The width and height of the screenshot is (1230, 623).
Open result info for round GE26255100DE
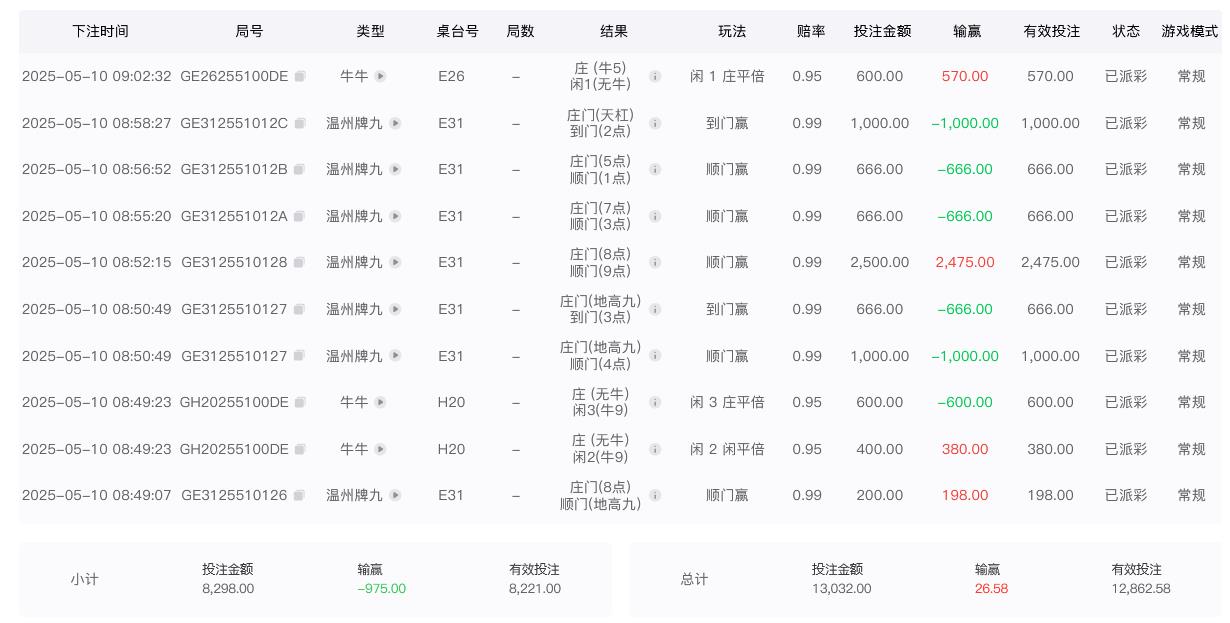(655, 76)
